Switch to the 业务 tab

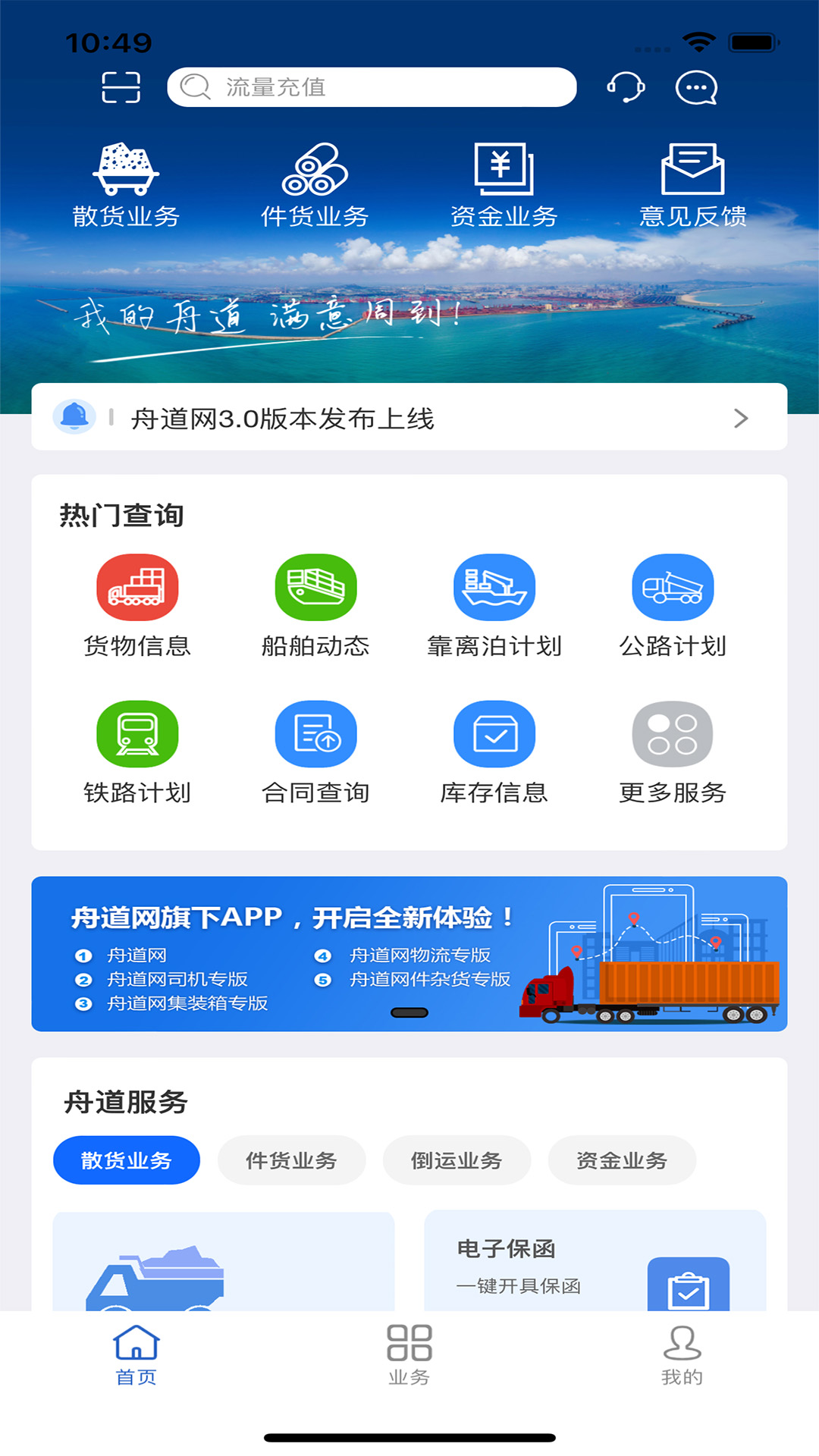(409, 1354)
